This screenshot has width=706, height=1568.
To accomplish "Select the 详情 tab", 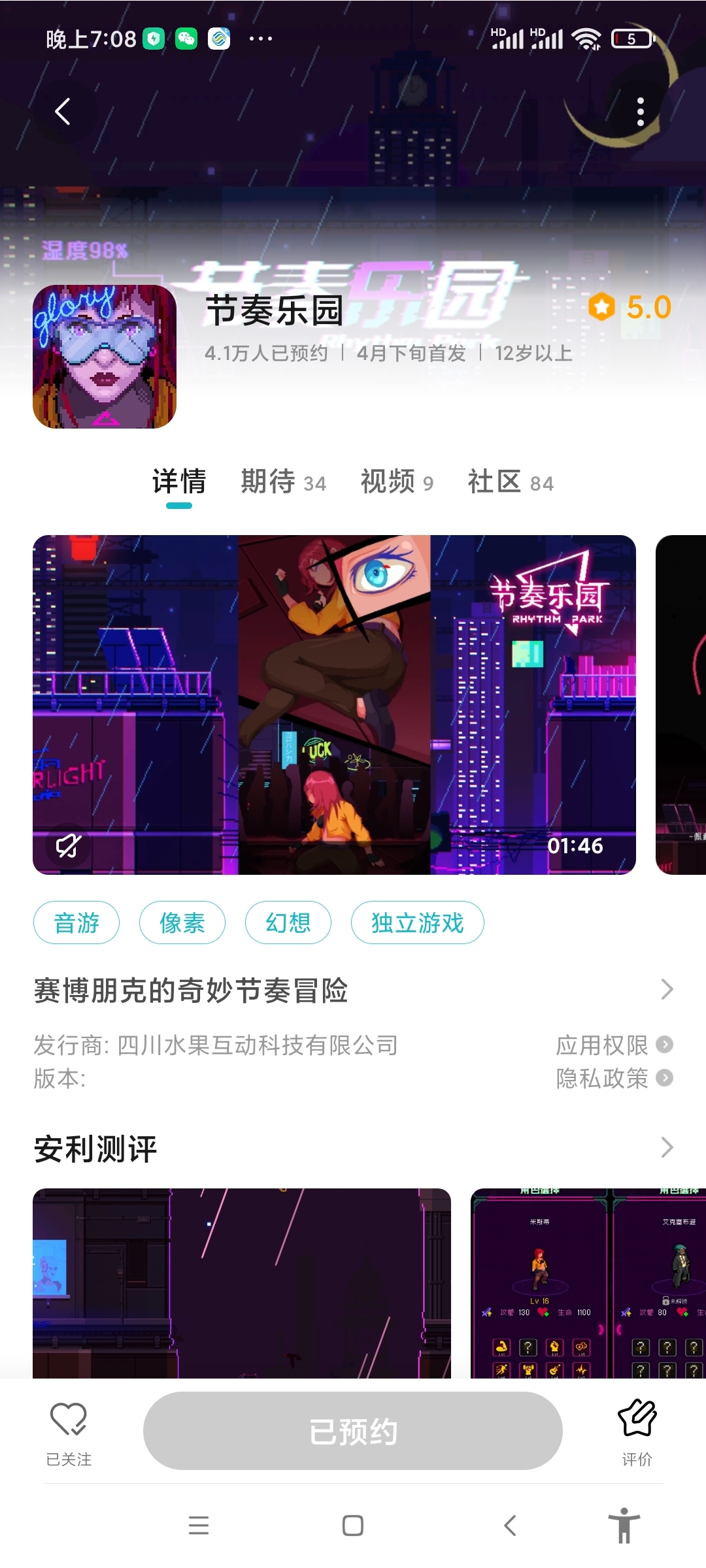I will coord(179,483).
